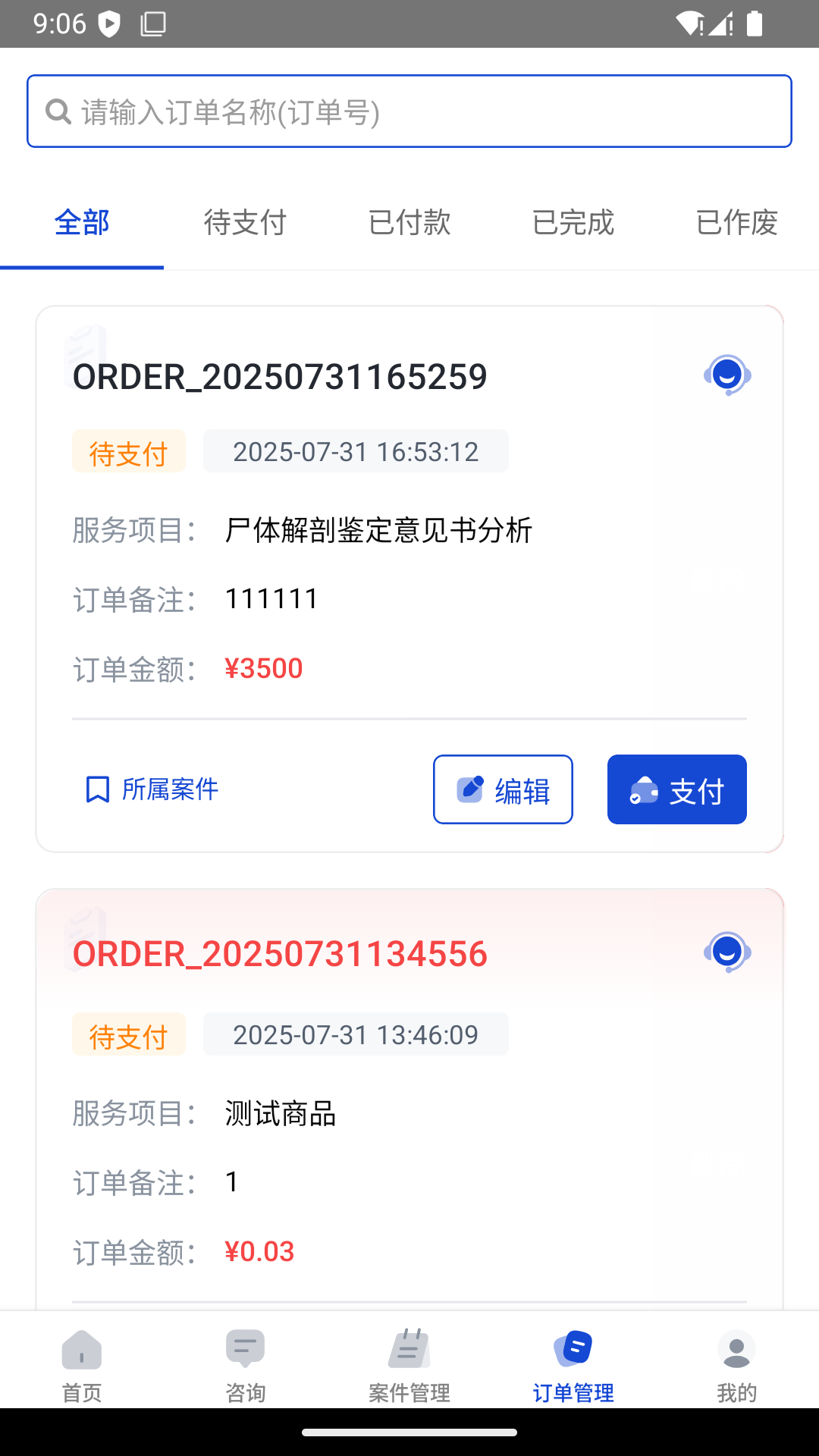Image resolution: width=819 pixels, height=1456 pixels.
Task: Select the 已完成 tab
Action: pos(573,223)
